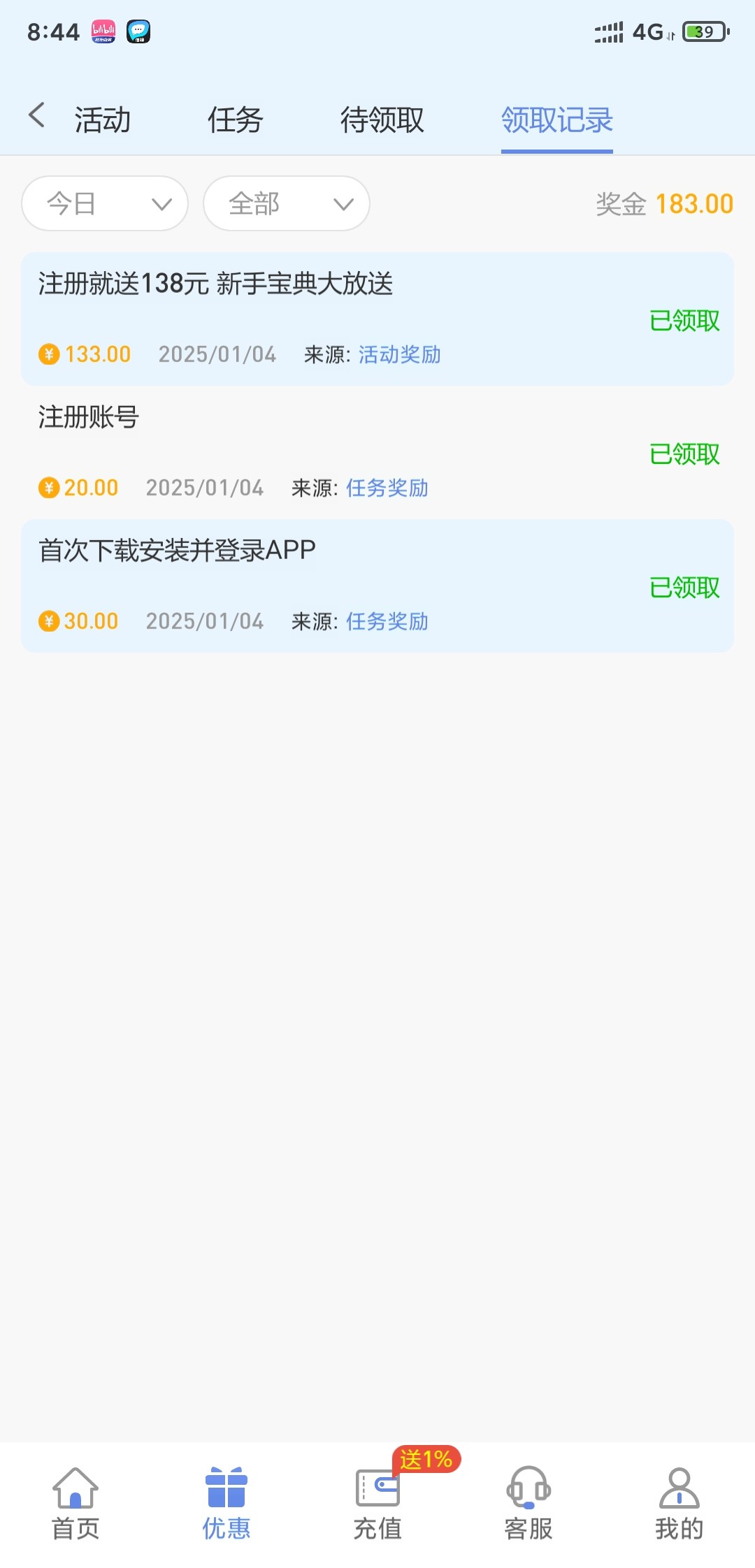Open 首页 in the bottom navigation
The image size is (755, 1568).
[x=75, y=1504]
